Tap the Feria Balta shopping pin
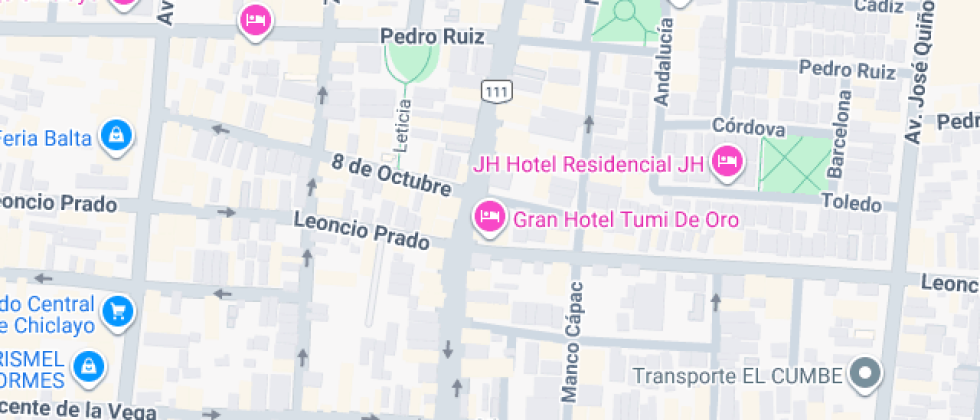 point(117,137)
